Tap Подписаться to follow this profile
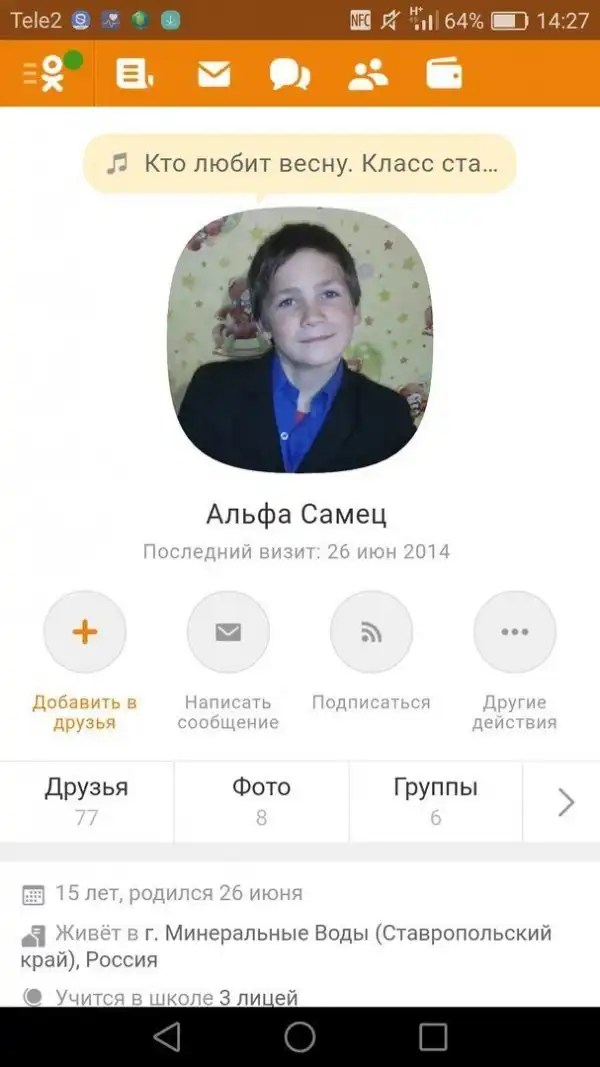Screen dimensions: 600x1067 point(371,632)
